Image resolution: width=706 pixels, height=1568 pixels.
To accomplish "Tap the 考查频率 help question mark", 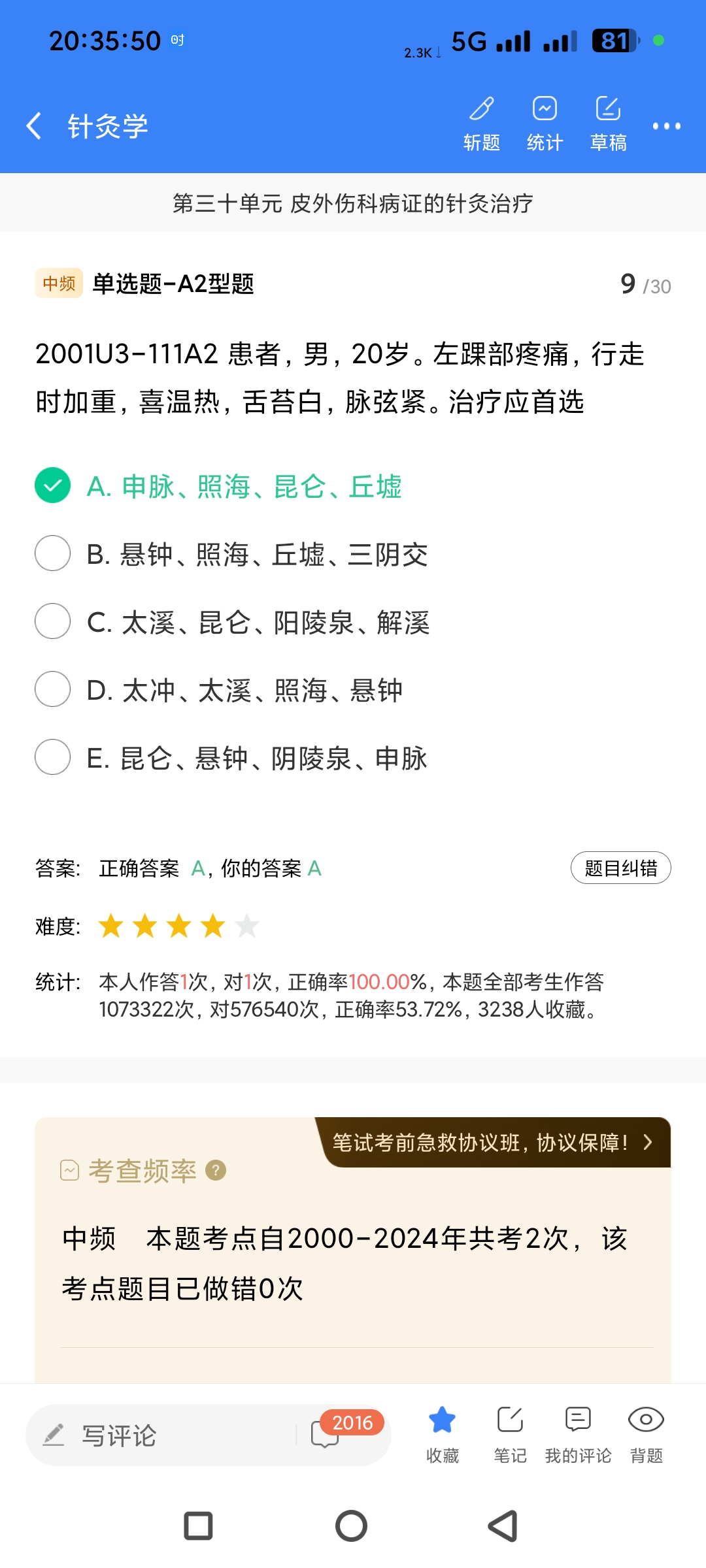I will tap(216, 1170).
